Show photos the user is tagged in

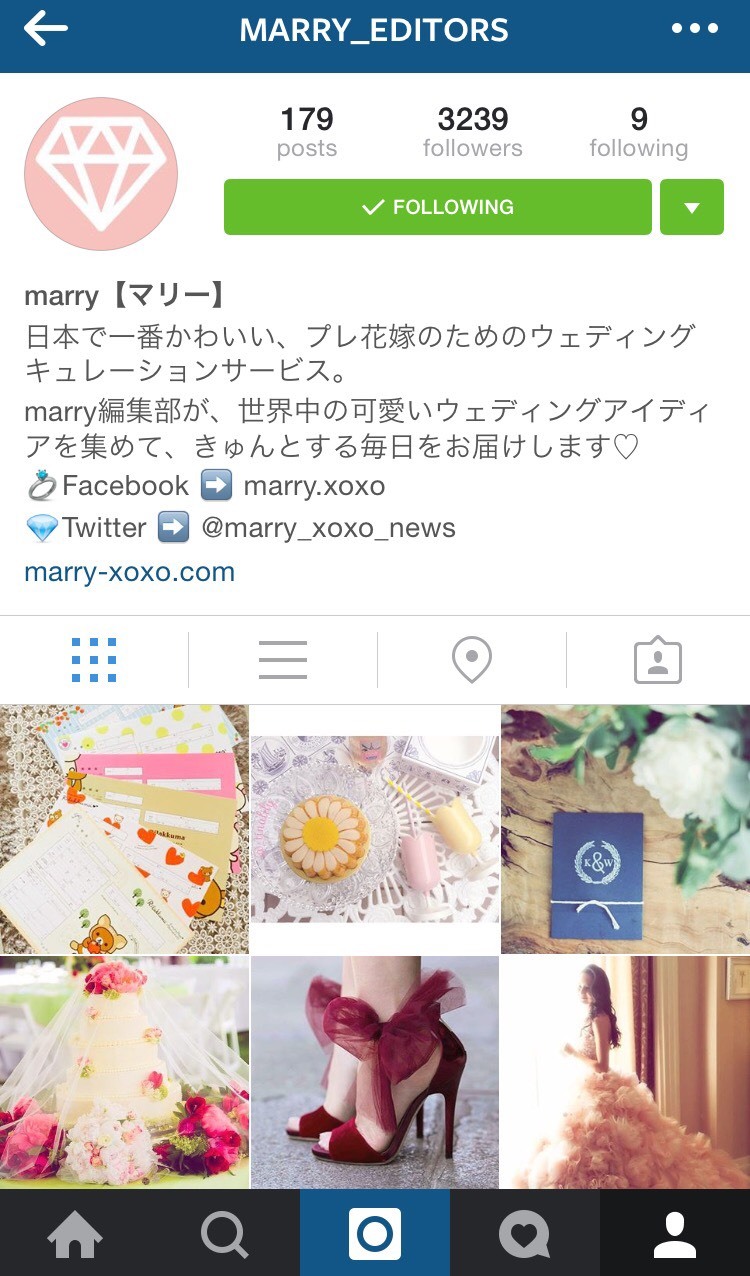click(657, 658)
